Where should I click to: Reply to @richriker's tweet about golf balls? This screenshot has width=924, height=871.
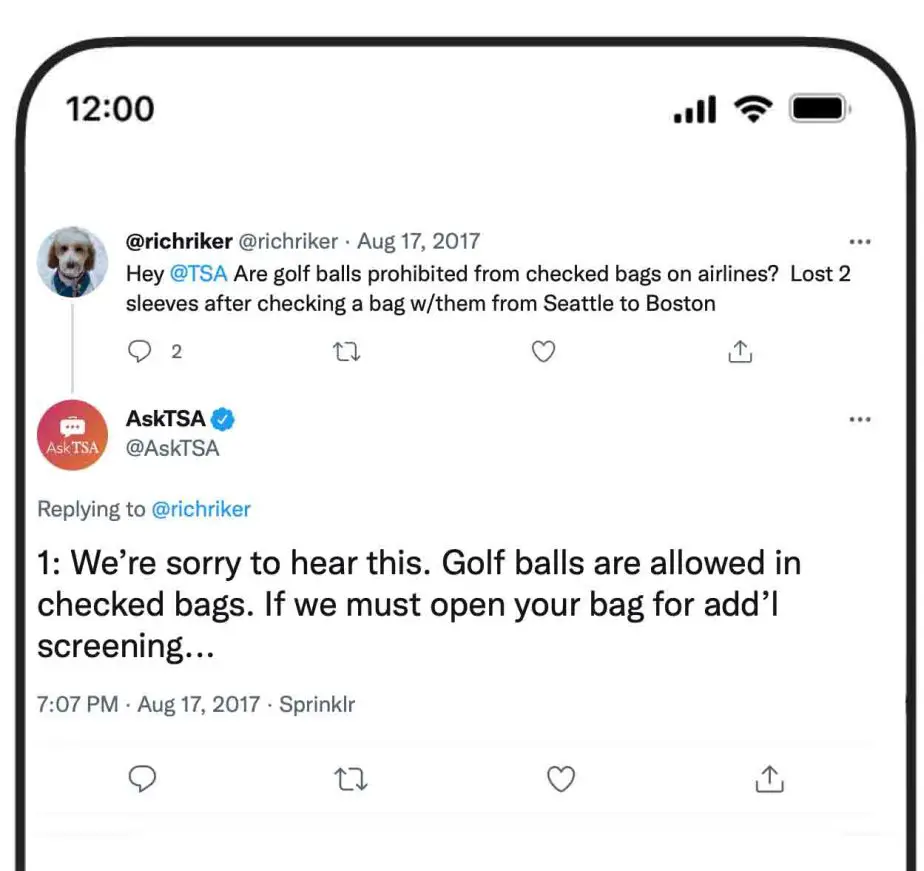point(142,351)
